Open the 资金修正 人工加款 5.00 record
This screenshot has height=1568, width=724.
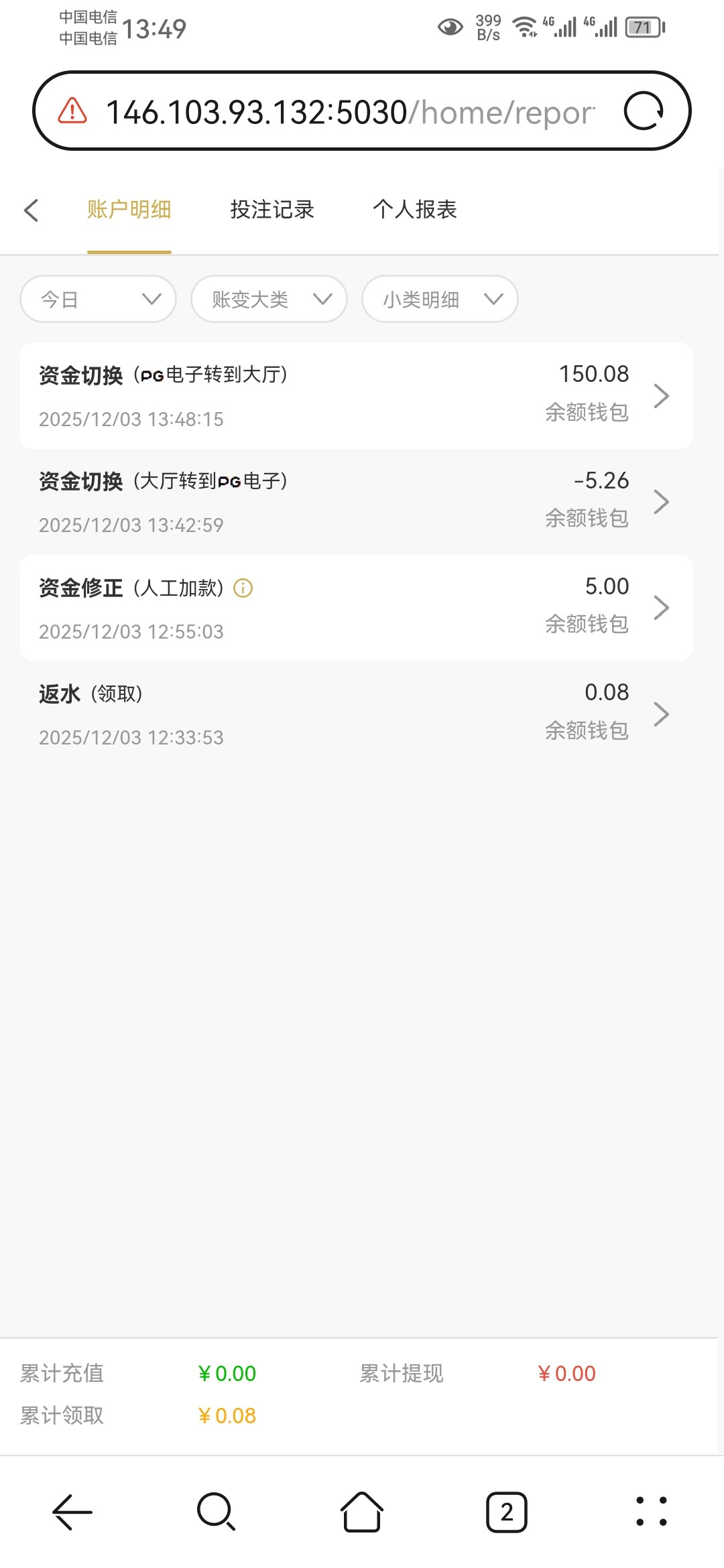[x=356, y=608]
